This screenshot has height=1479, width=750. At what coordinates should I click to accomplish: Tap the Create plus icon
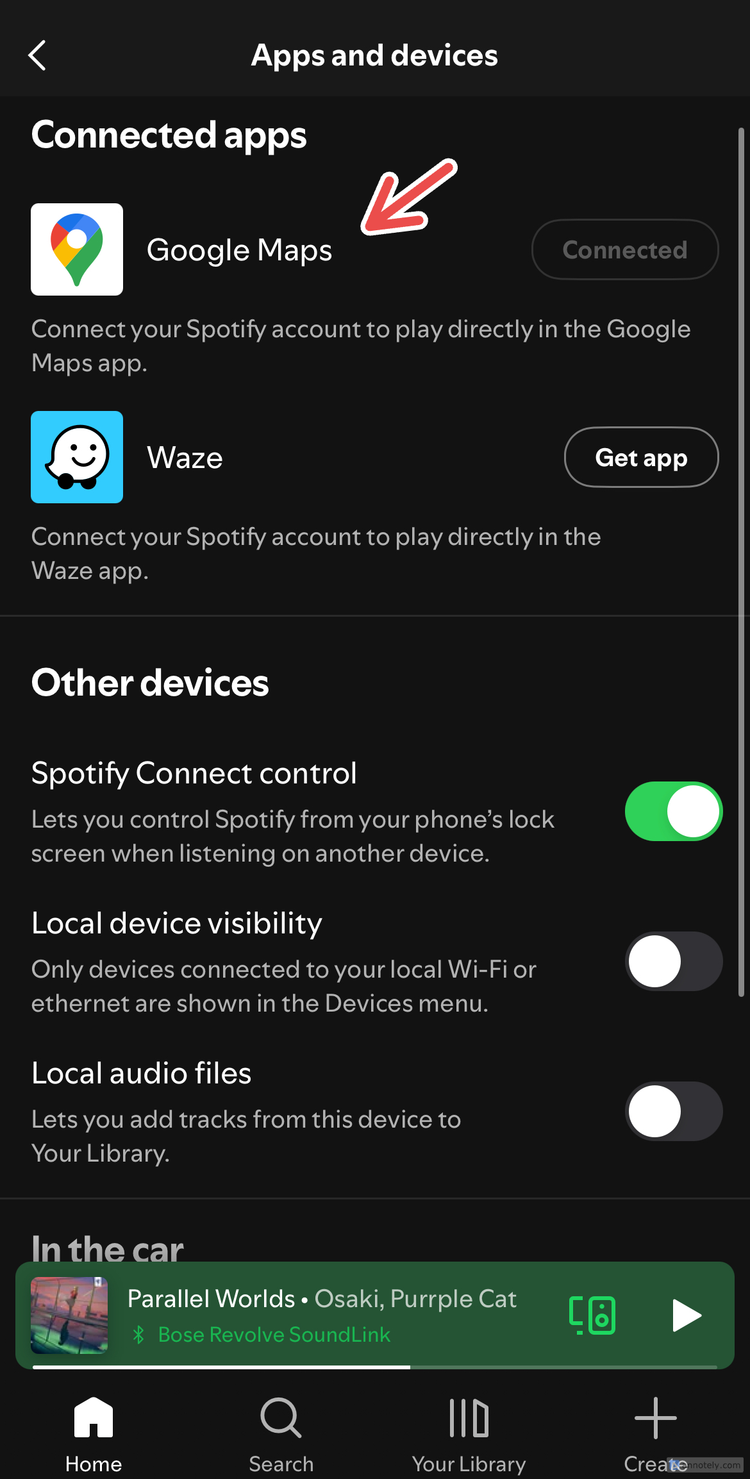coord(656,1416)
